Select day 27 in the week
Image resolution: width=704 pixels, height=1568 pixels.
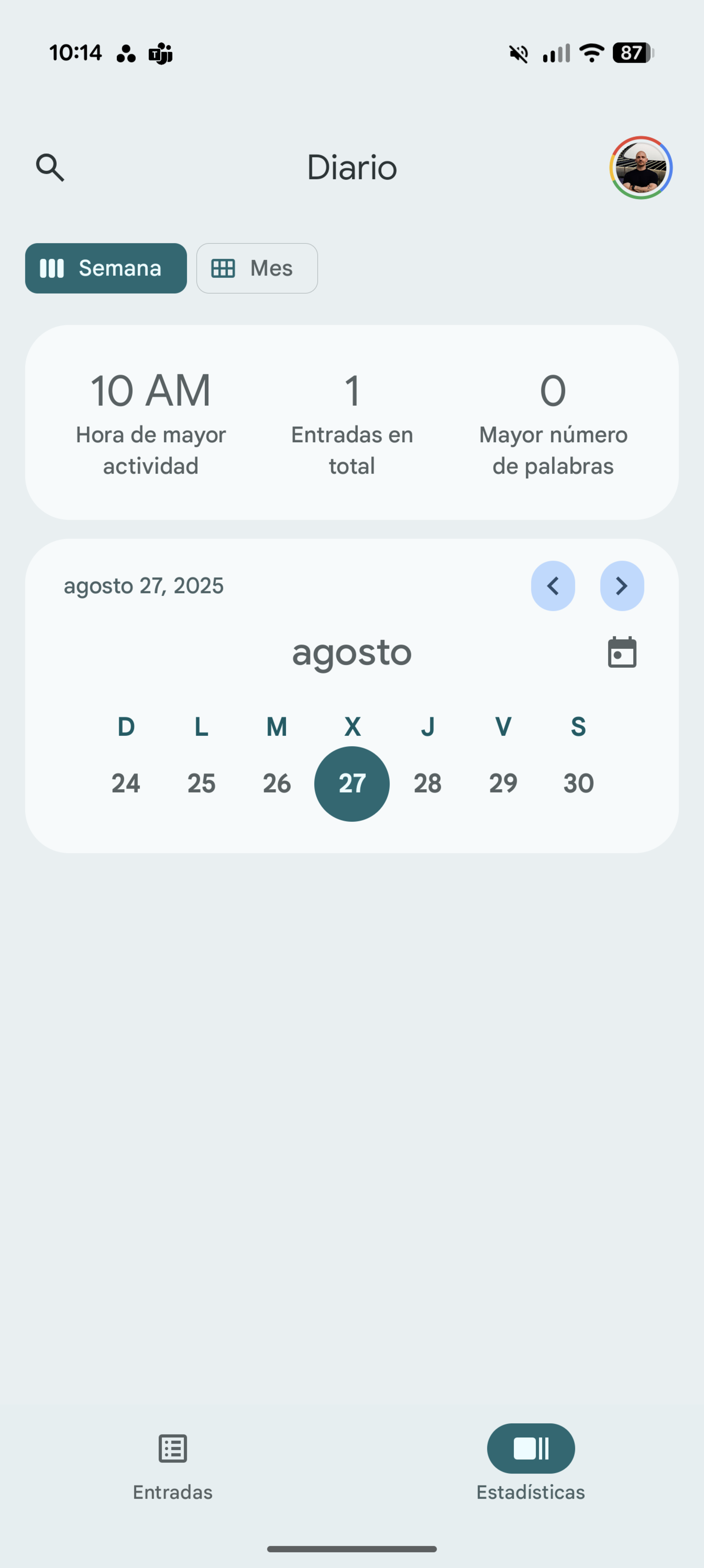click(352, 783)
